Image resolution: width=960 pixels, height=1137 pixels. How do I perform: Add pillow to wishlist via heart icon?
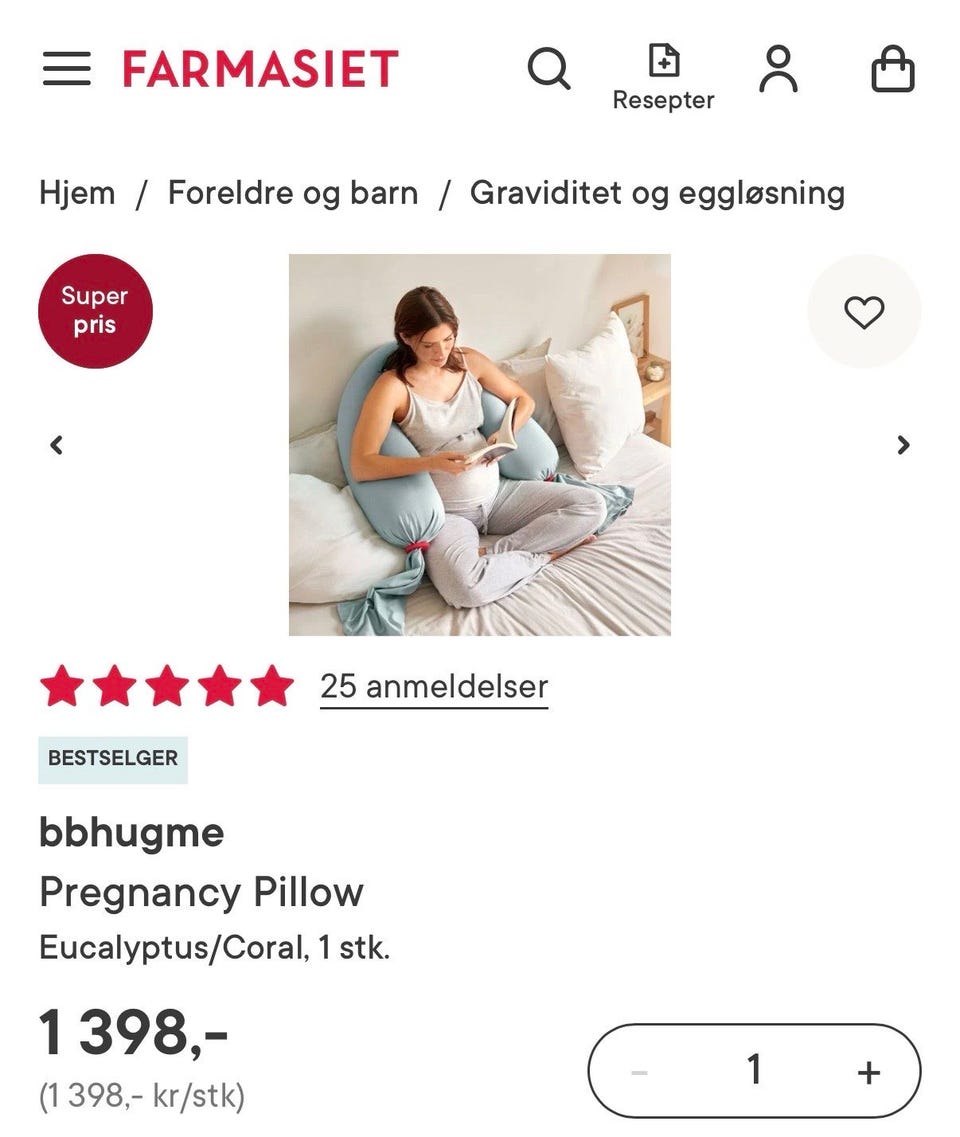(864, 311)
